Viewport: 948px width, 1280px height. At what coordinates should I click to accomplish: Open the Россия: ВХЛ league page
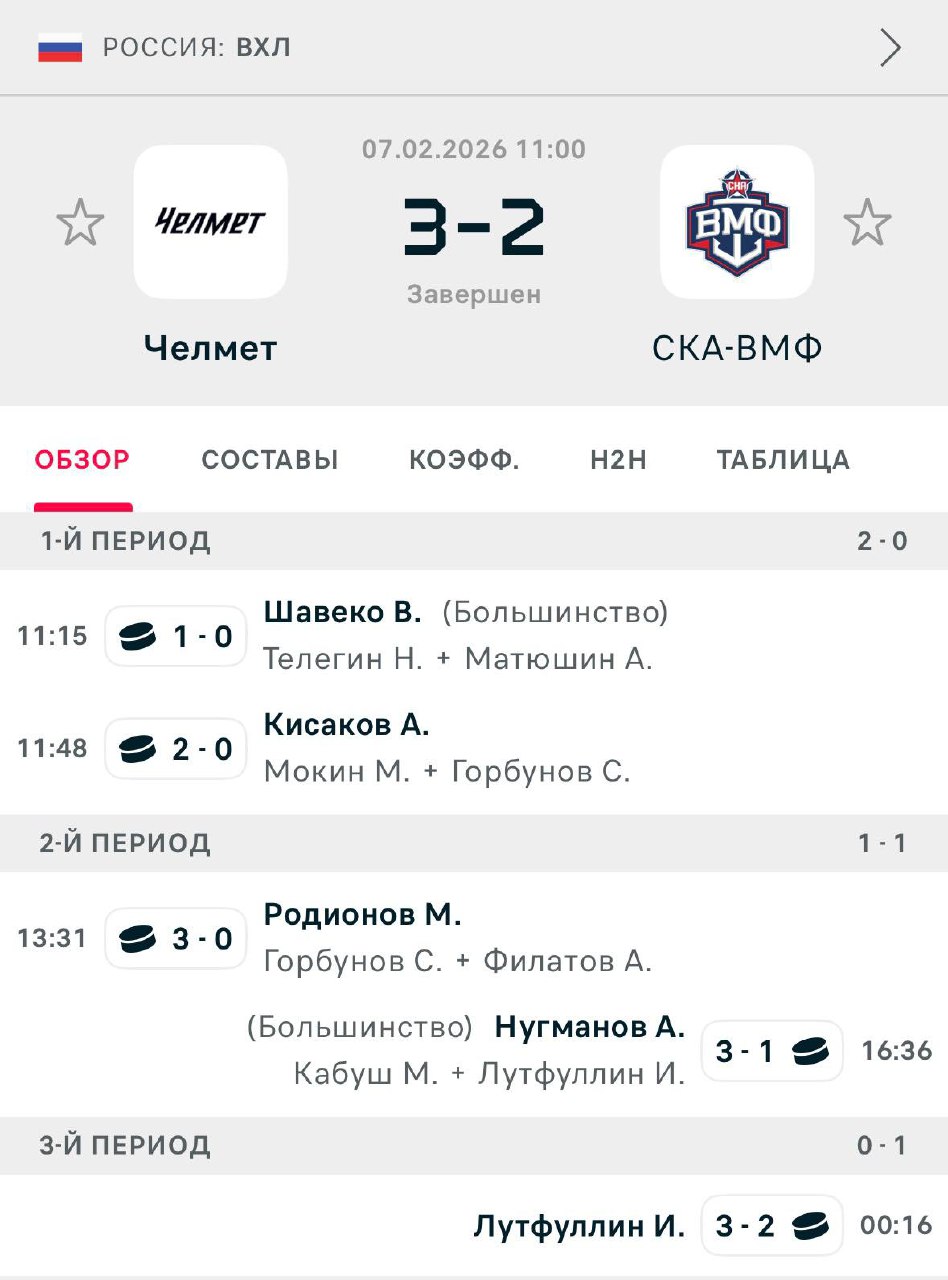pos(197,47)
